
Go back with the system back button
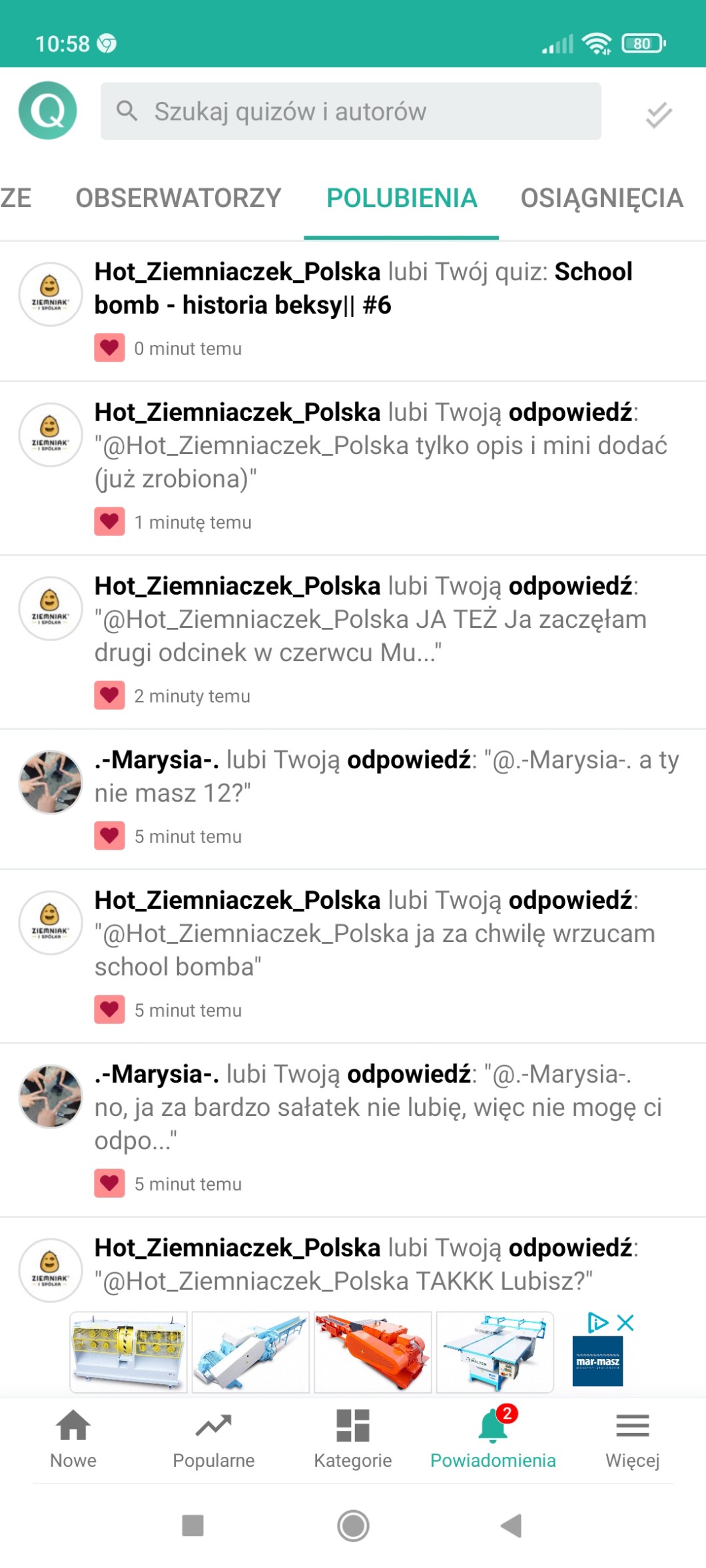coord(511,1525)
